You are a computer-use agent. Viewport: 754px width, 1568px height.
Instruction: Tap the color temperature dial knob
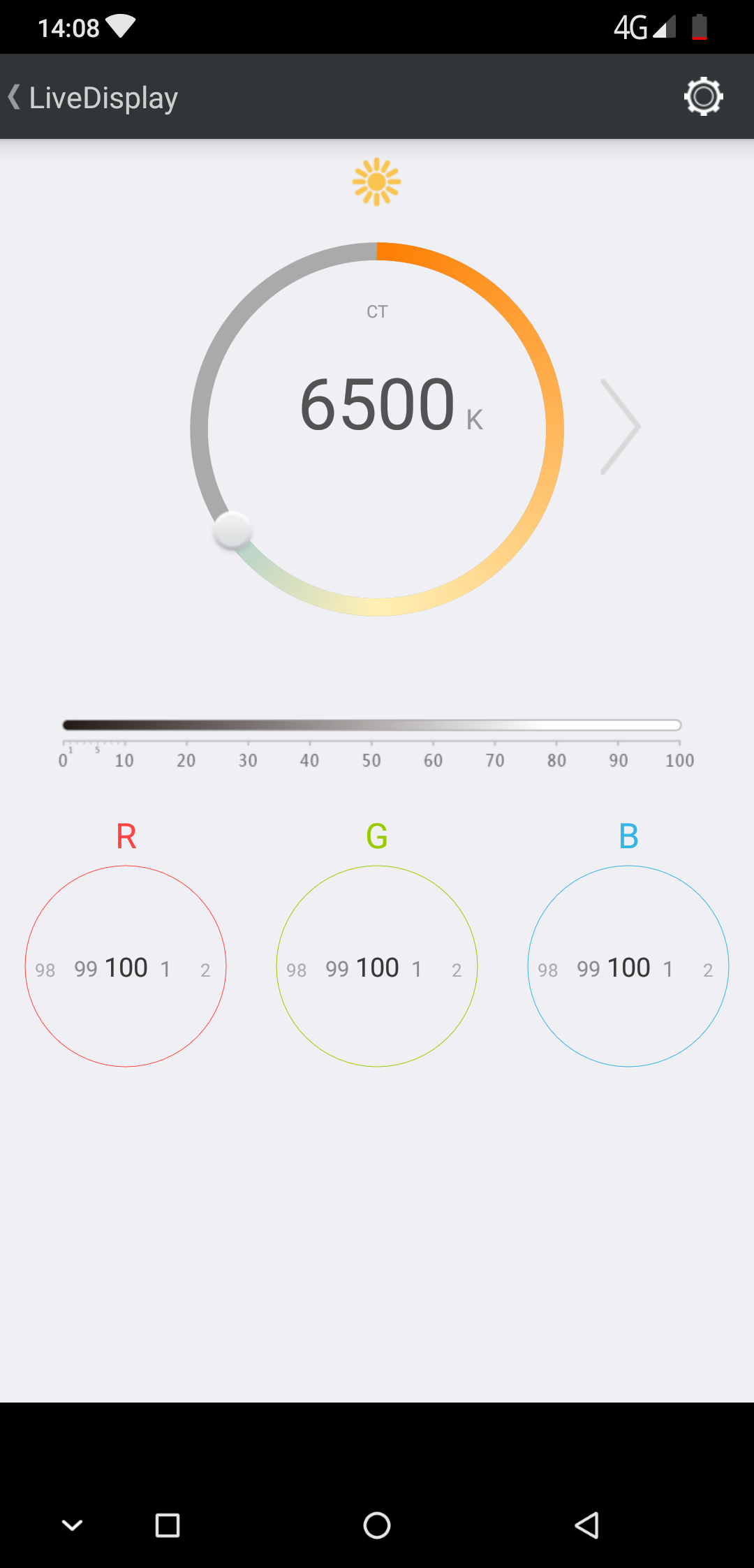(232, 530)
